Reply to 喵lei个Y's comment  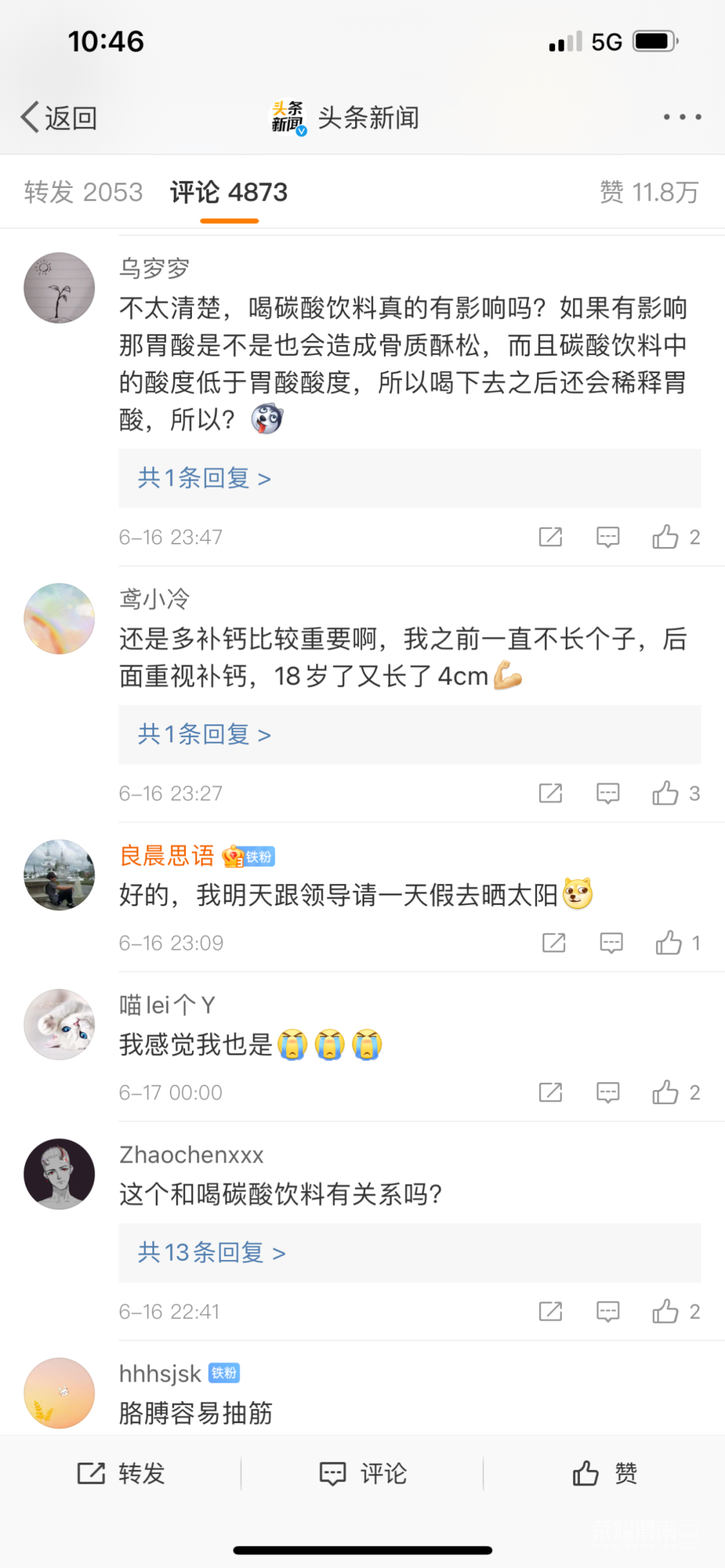pyautogui.click(x=608, y=1093)
